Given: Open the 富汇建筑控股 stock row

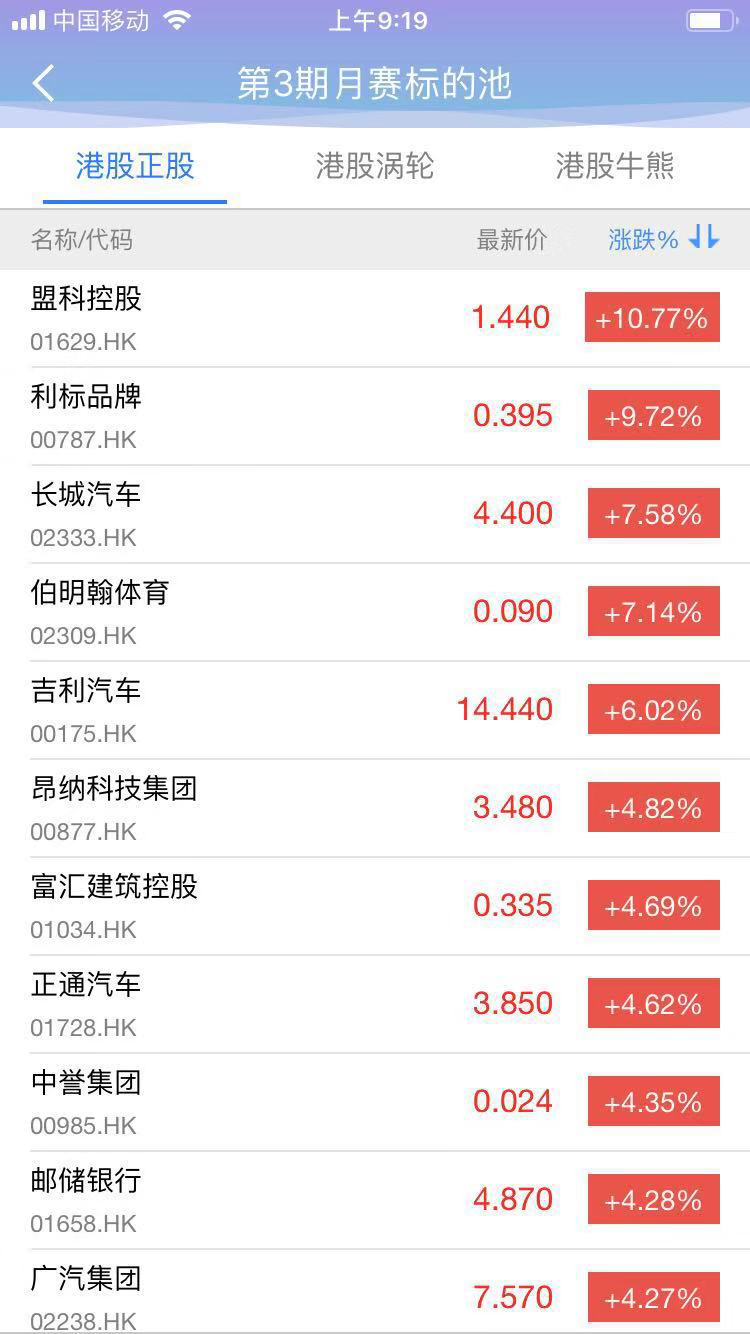Looking at the screenshot, I should [375, 907].
